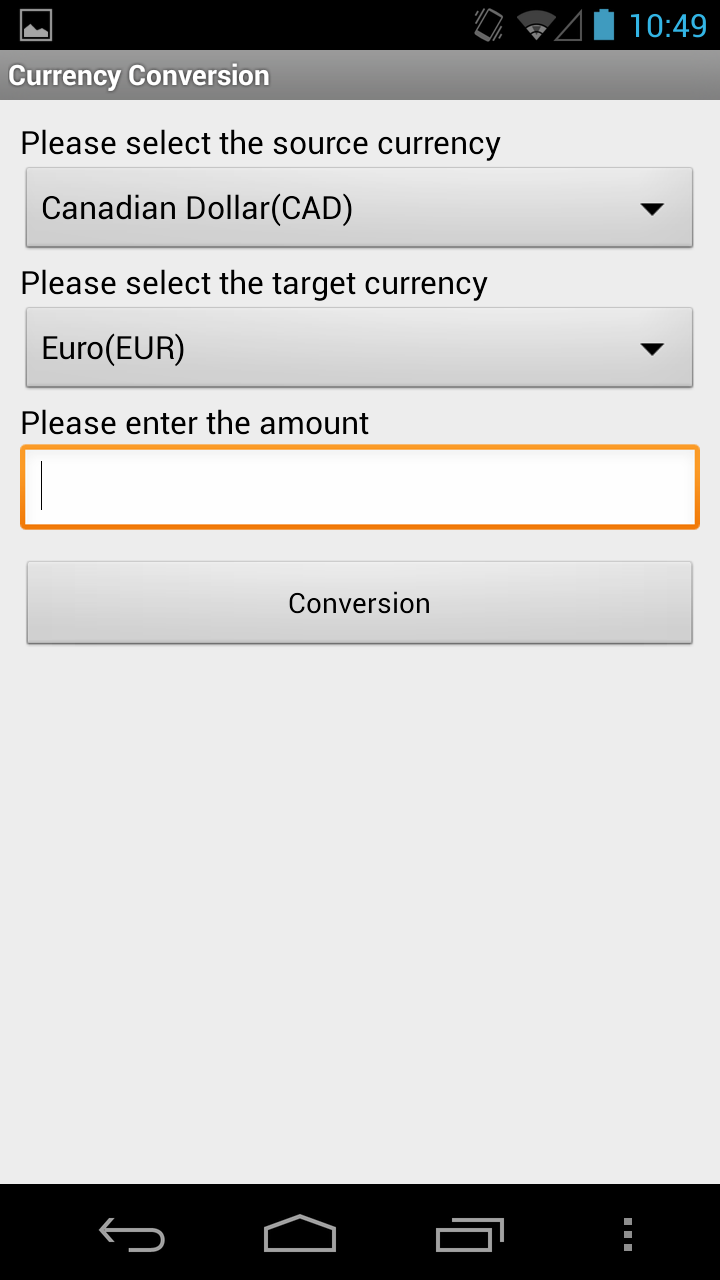720x1280 pixels.
Task: Tap the clock showing 10:49
Action: click(x=664, y=24)
